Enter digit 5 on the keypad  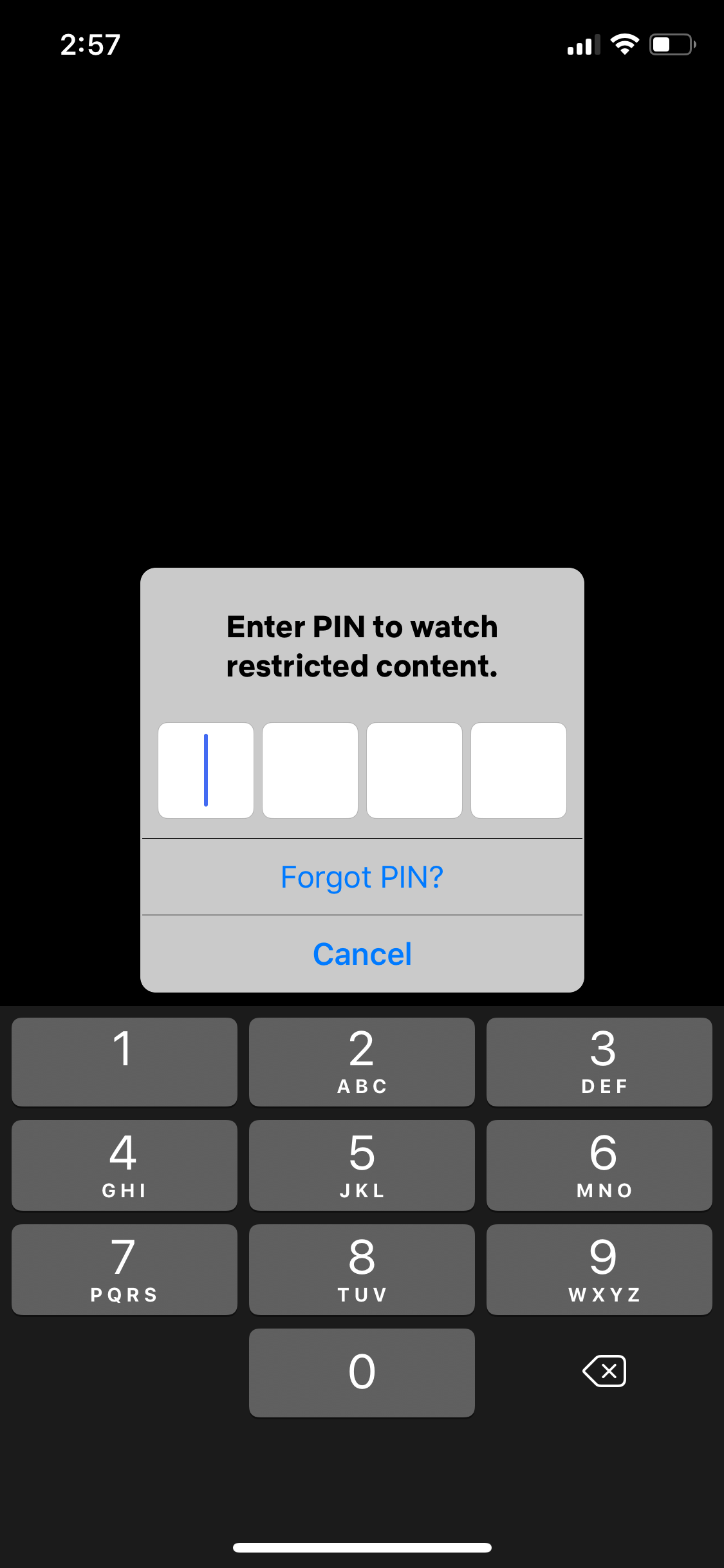tap(362, 1166)
